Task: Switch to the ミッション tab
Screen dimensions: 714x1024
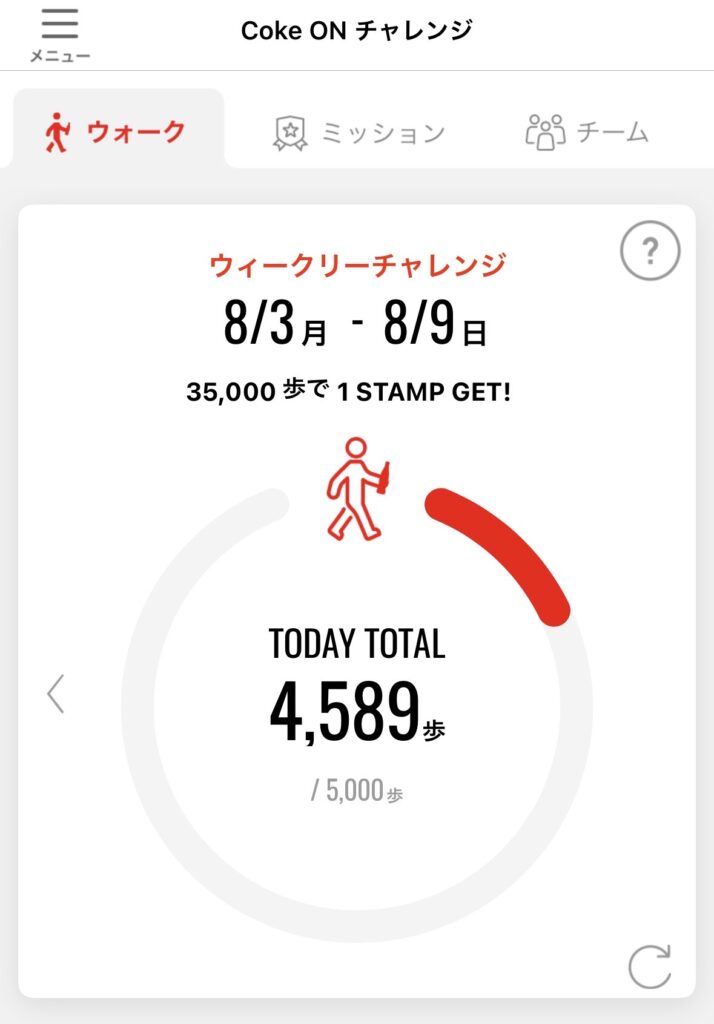Action: tap(359, 133)
